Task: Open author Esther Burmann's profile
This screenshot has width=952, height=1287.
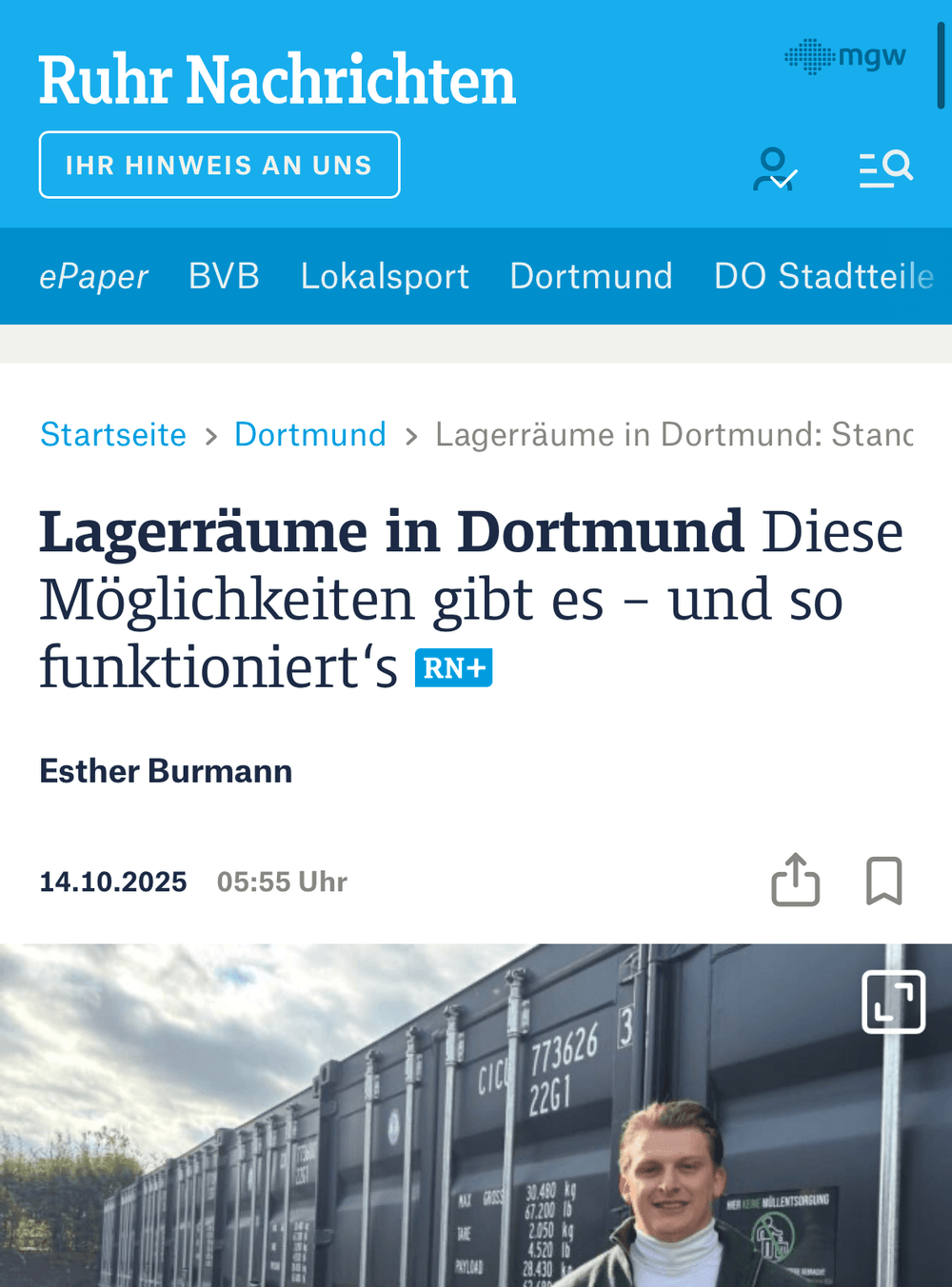Action: (166, 771)
